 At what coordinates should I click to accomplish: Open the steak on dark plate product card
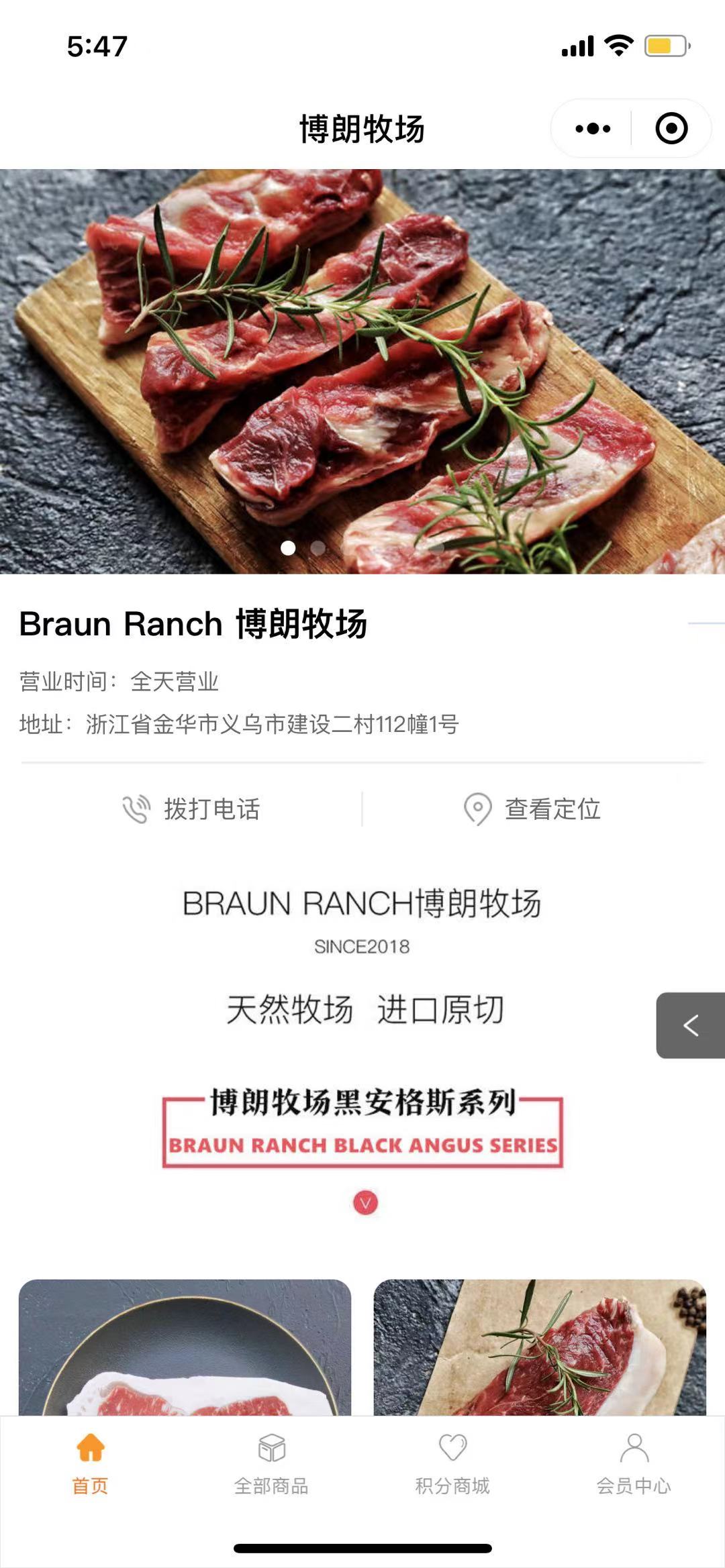click(x=185, y=1347)
